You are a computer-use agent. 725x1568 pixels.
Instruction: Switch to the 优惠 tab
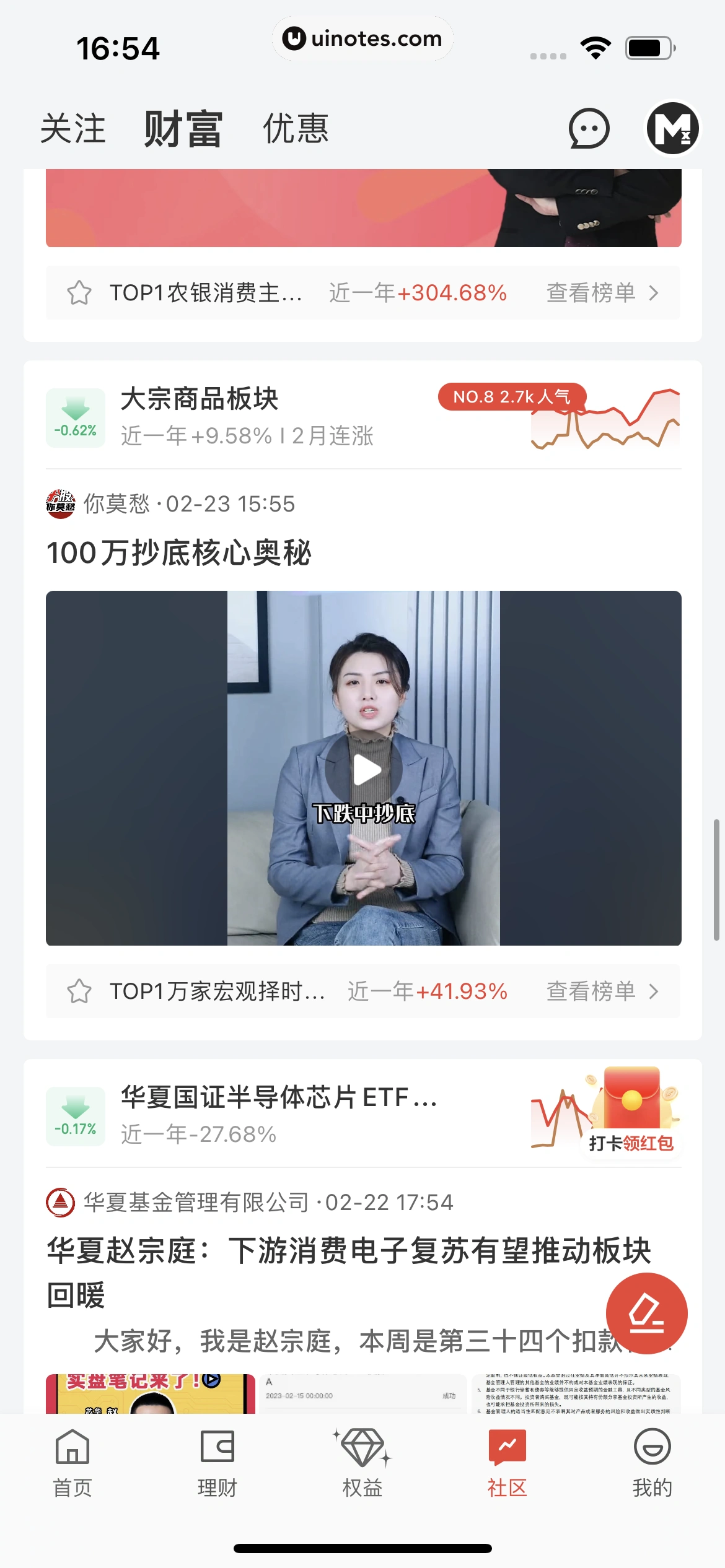(296, 129)
